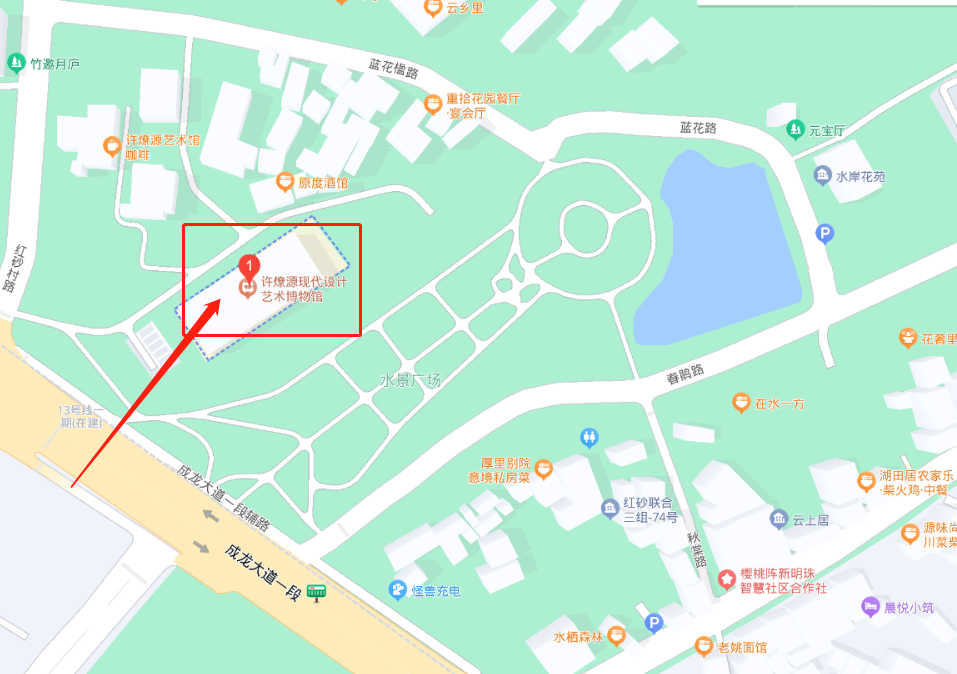Select the 水栖森林 restaurant marker

click(x=617, y=635)
